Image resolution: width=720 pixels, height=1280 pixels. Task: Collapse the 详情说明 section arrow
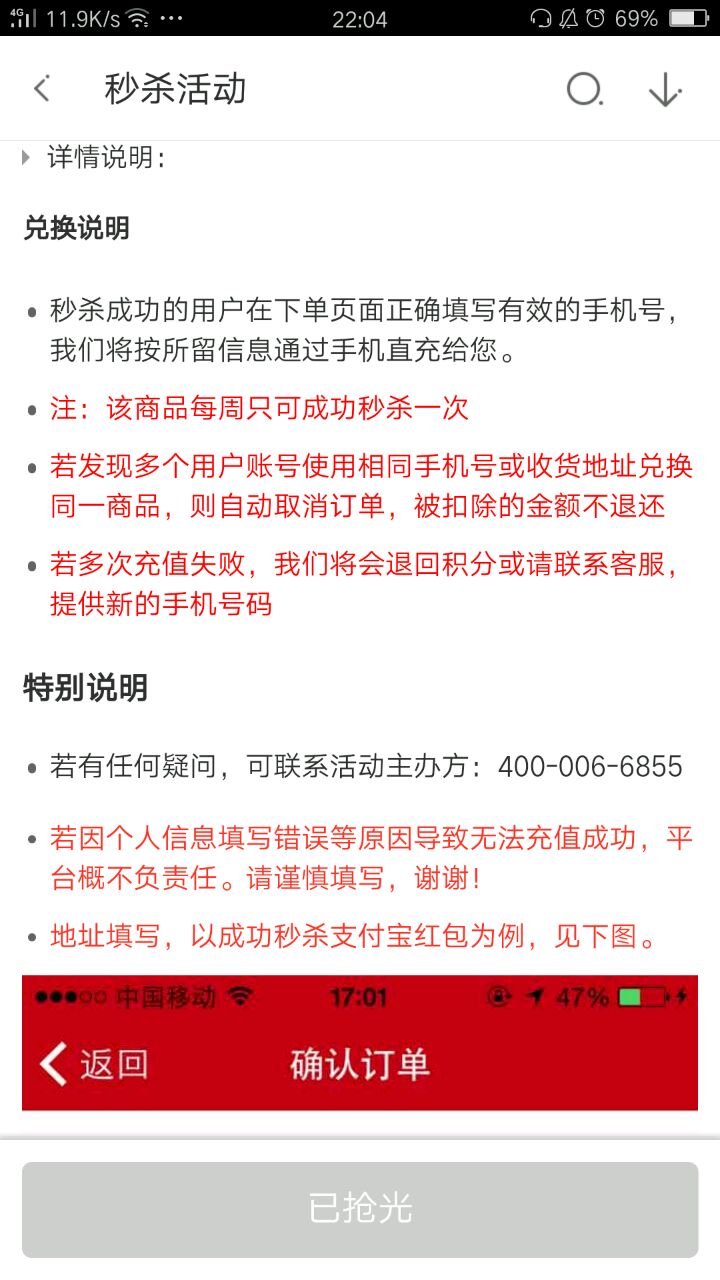tap(26, 157)
